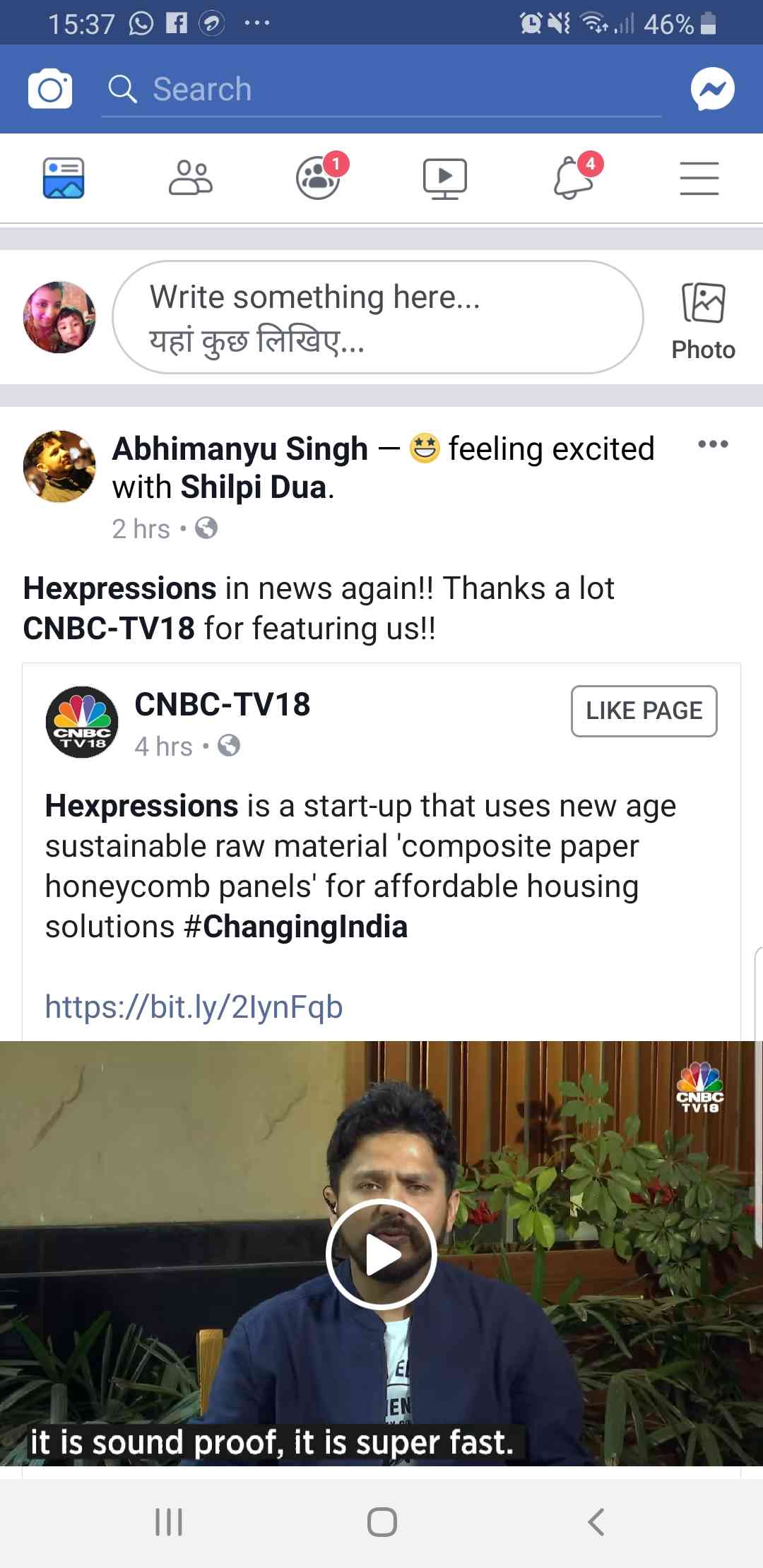Tap the 'Write something here' box
Screen dimensions: 763x1568
coord(377,317)
